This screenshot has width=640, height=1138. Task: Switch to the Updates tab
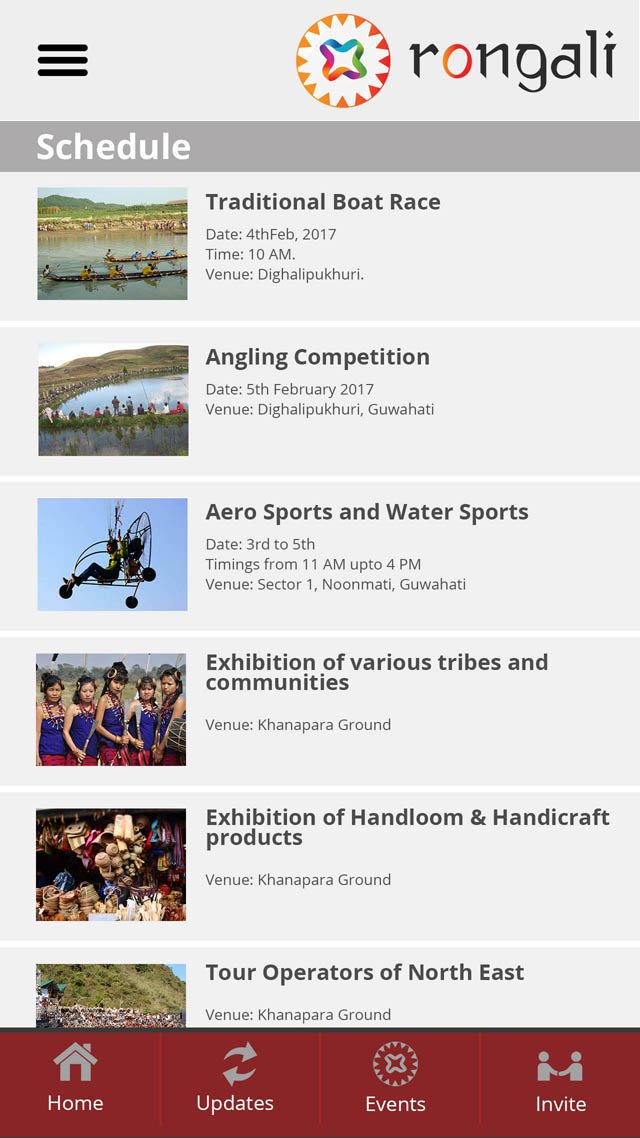235,1079
